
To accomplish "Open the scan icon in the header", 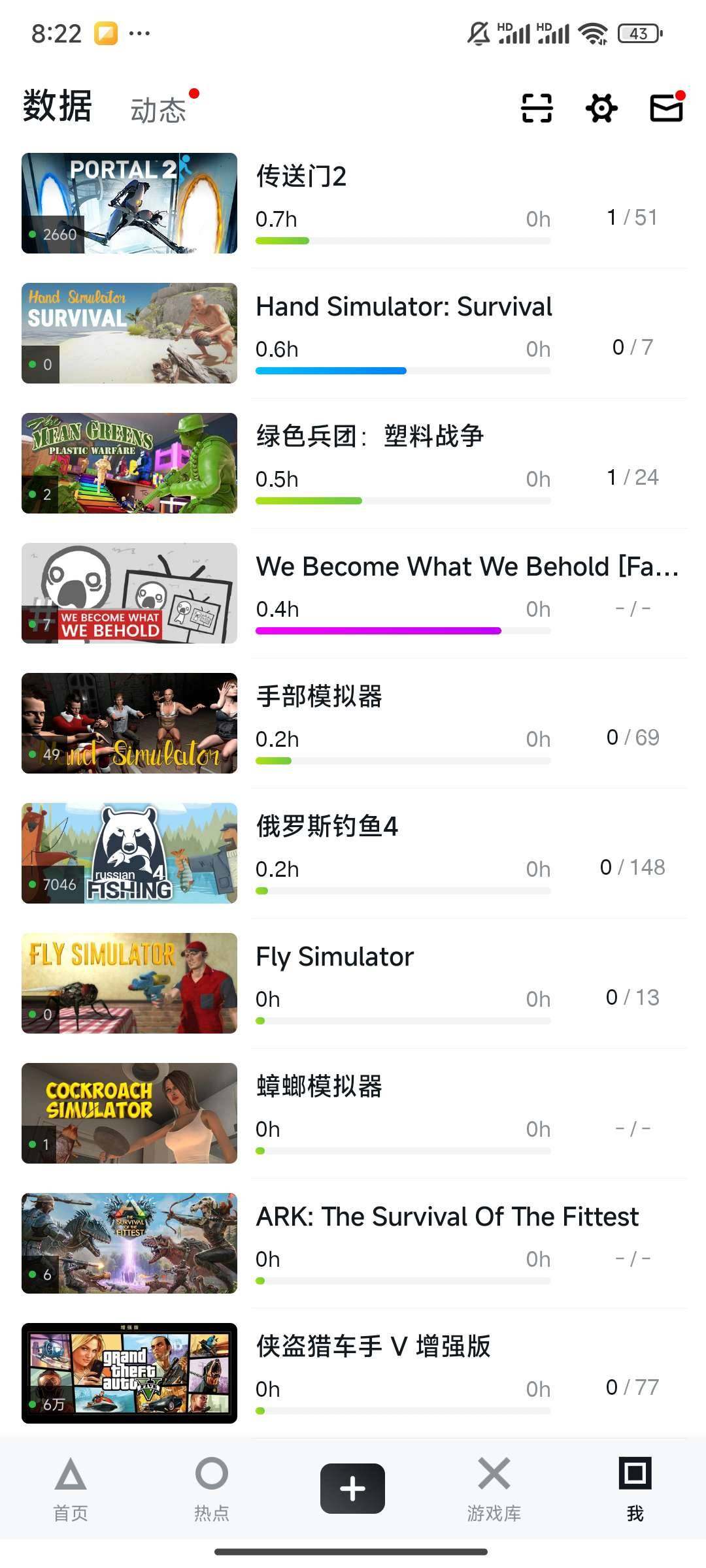I will [x=537, y=108].
